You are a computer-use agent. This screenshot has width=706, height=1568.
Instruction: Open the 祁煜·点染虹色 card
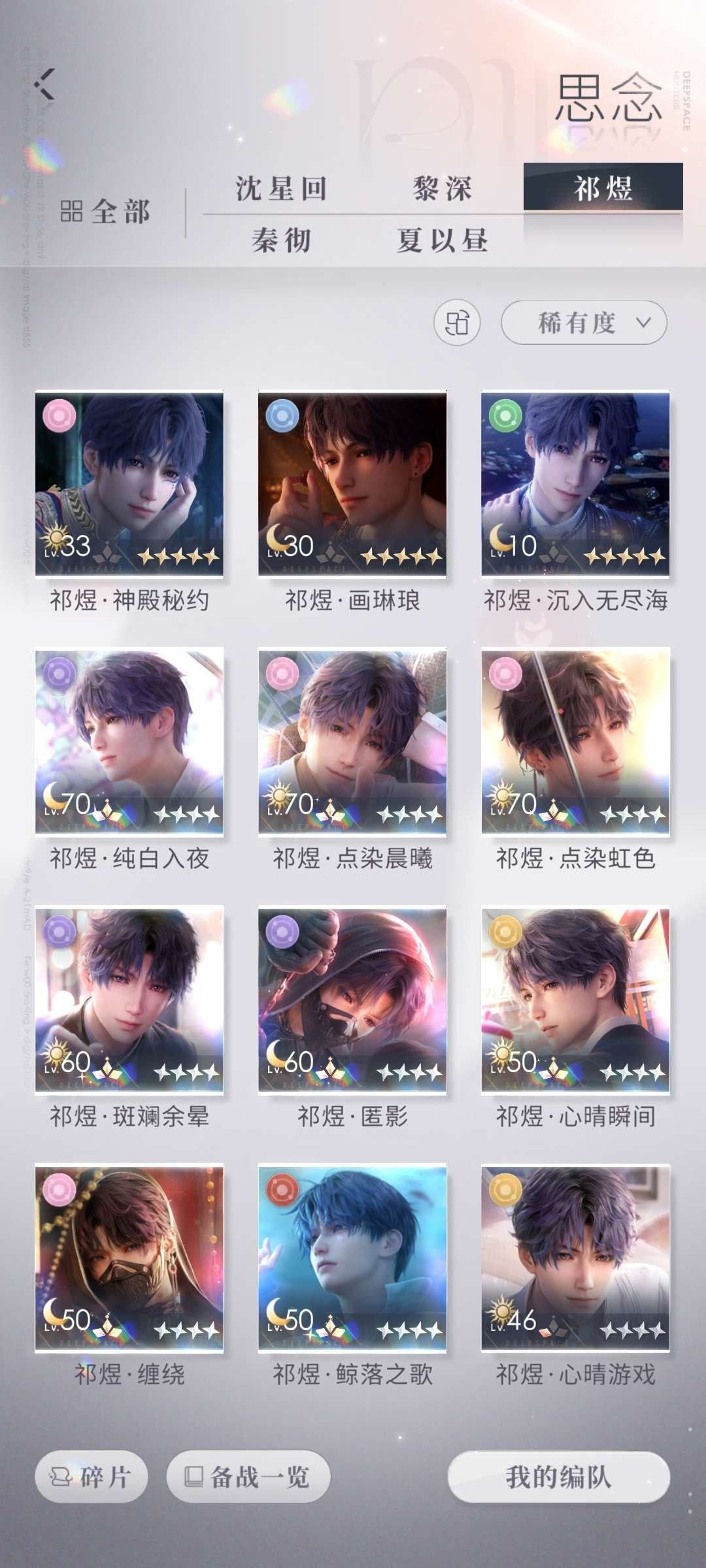click(x=575, y=742)
